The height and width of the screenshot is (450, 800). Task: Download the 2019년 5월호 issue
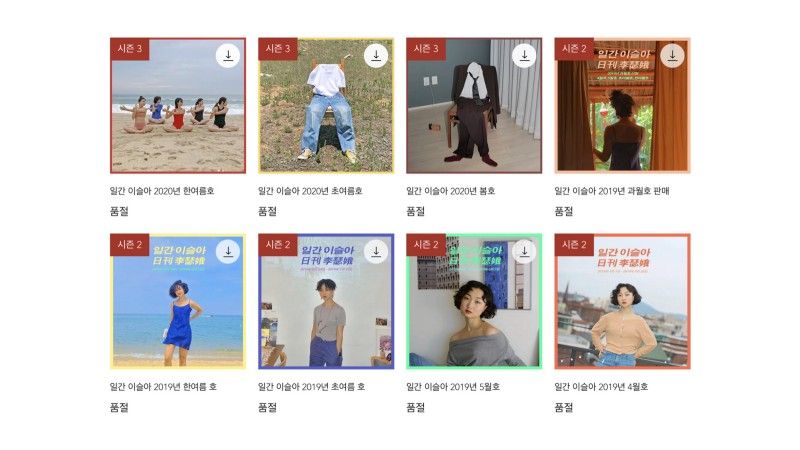pyautogui.click(x=524, y=251)
